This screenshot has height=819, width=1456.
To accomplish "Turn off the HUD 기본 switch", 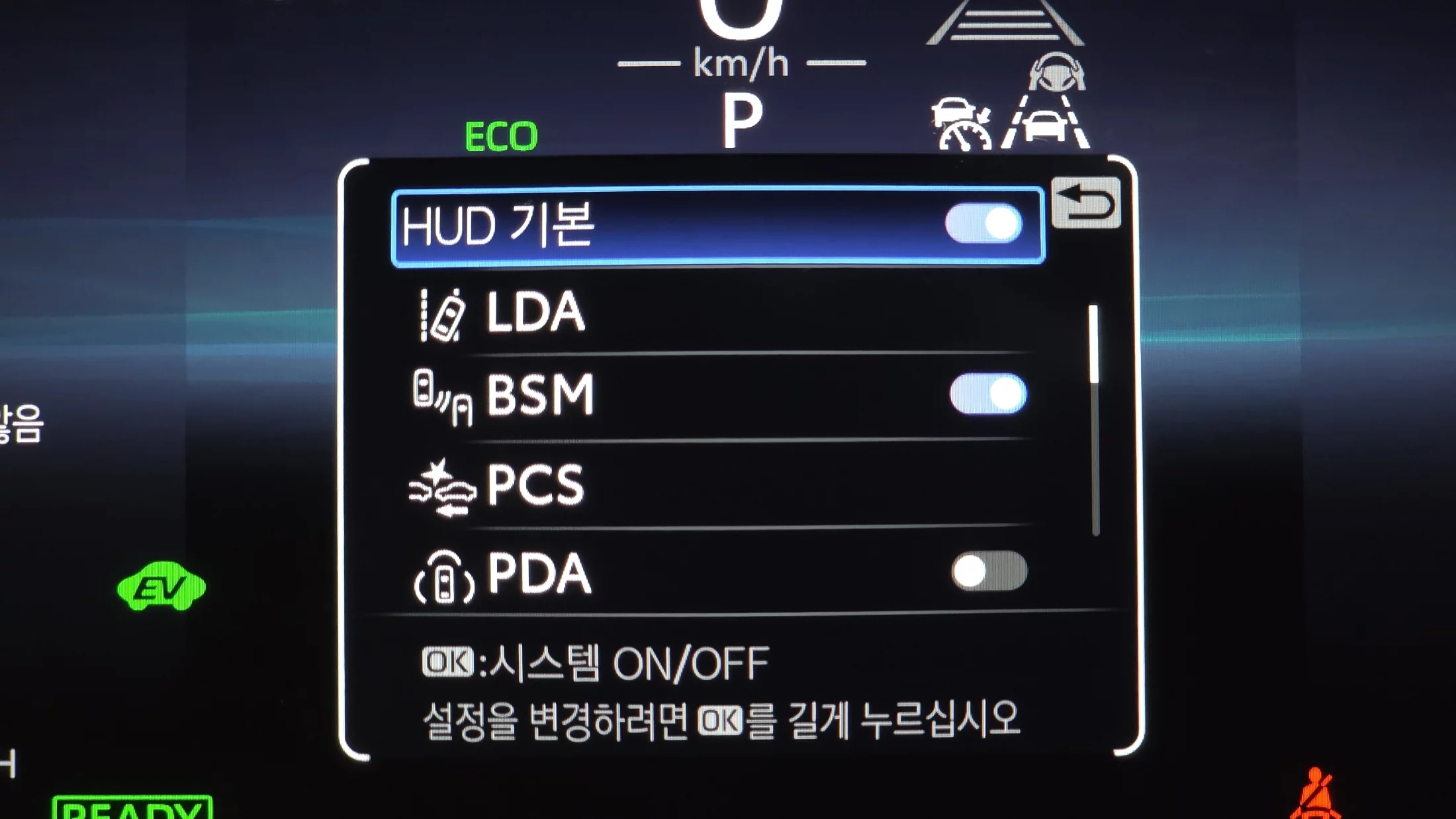I will tap(983, 224).
